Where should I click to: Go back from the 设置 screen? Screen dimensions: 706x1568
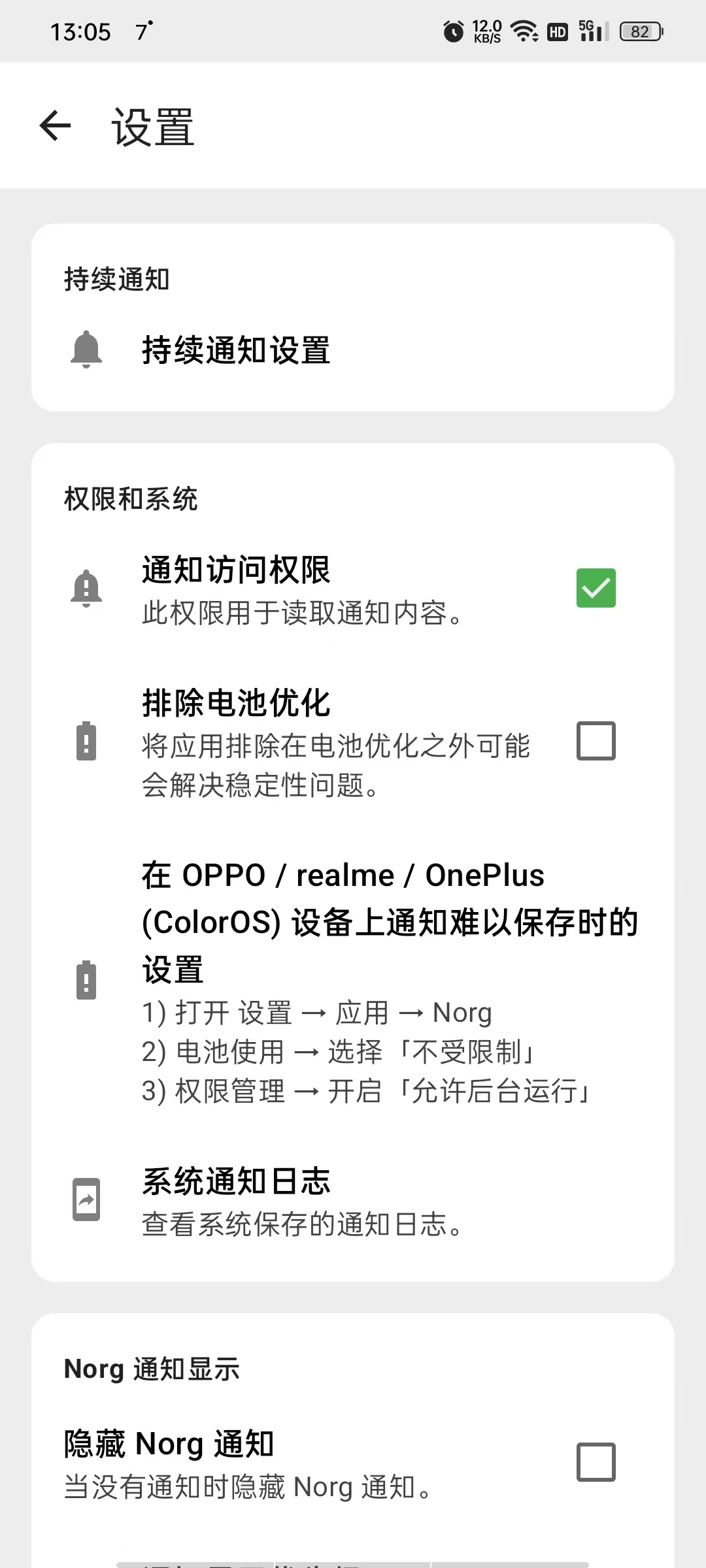click(x=55, y=125)
